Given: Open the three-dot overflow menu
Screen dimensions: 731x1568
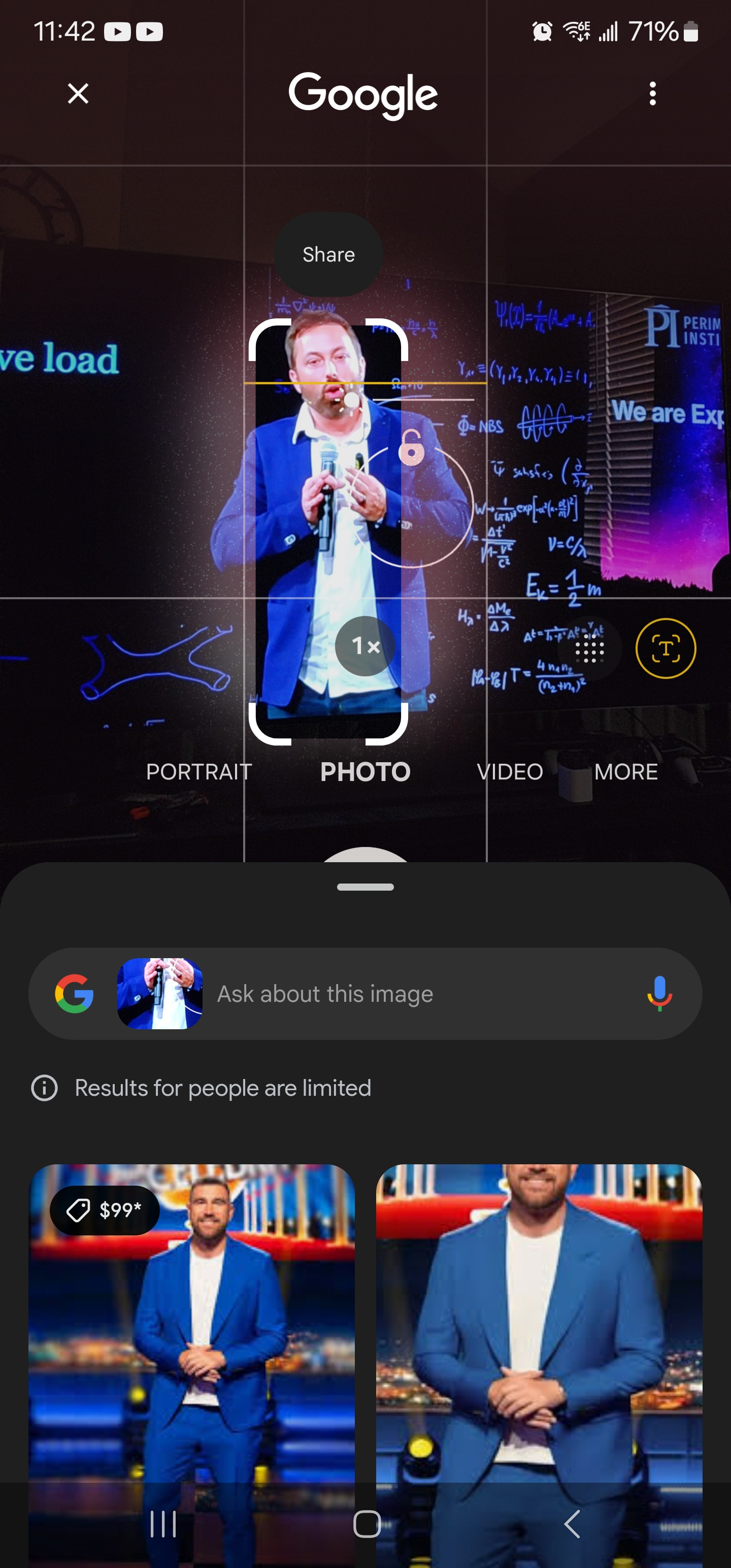Looking at the screenshot, I should click(652, 94).
